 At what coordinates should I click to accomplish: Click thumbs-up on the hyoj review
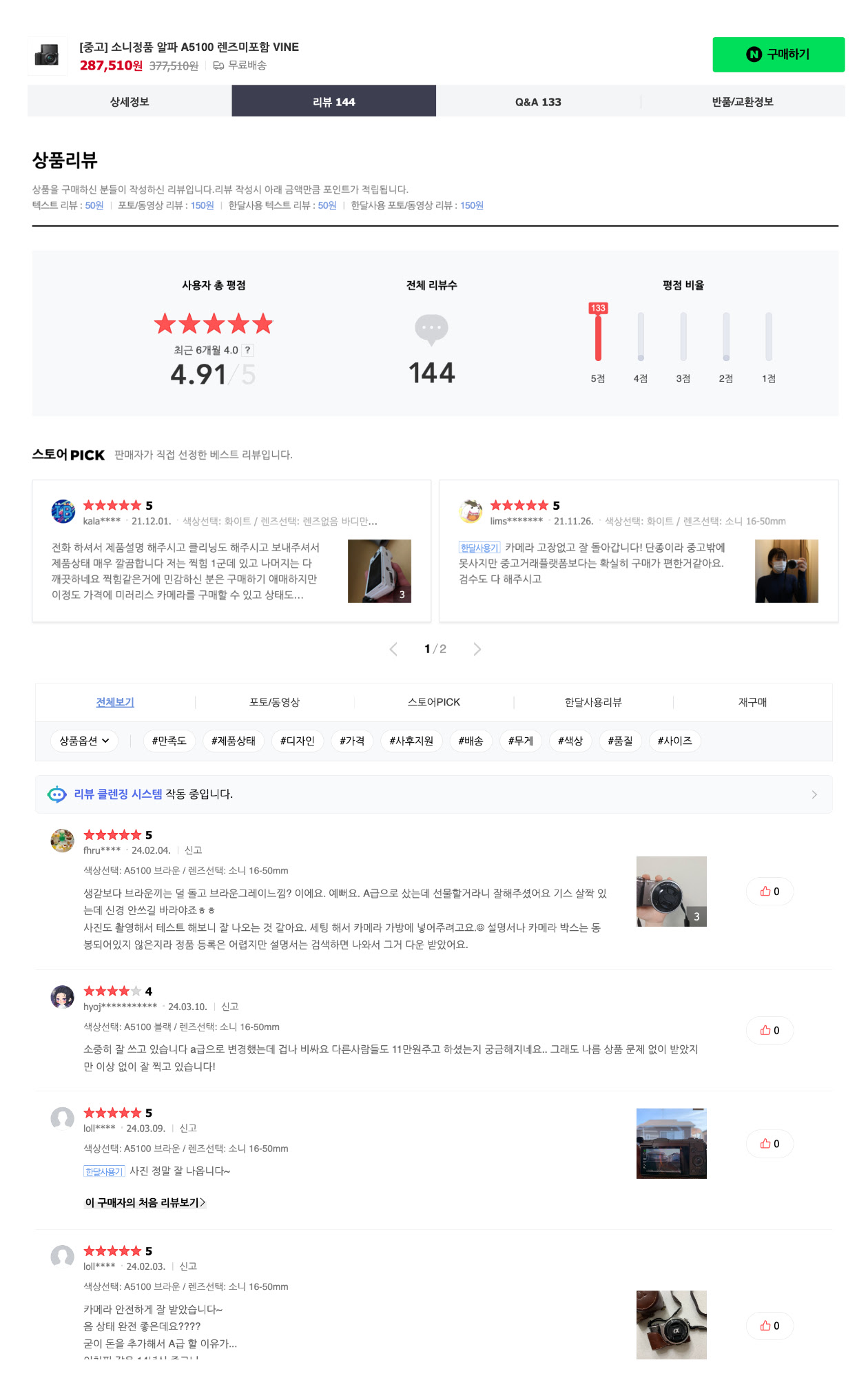click(x=768, y=1031)
